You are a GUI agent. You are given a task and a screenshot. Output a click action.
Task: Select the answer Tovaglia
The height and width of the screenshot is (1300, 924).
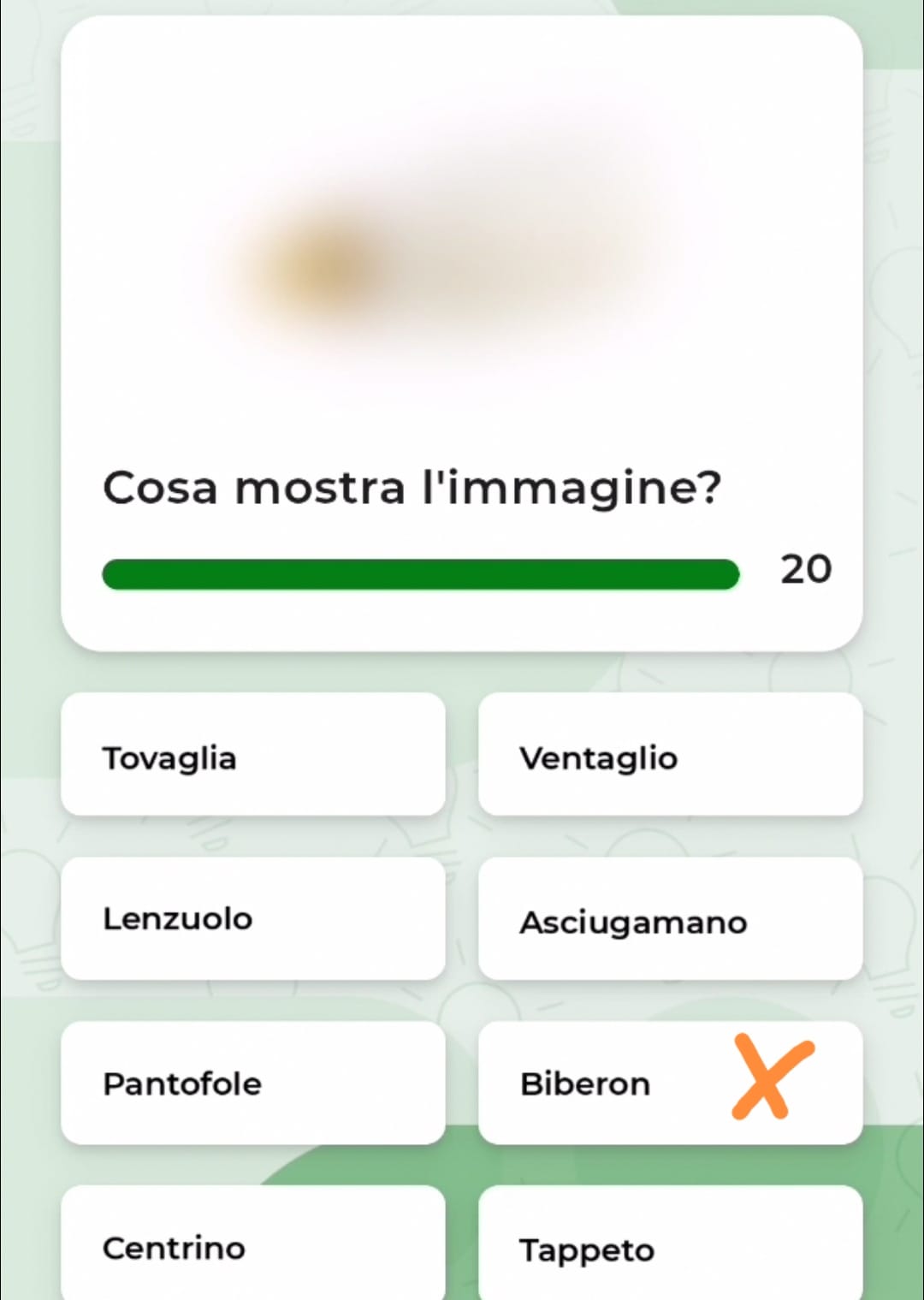coord(252,755)
